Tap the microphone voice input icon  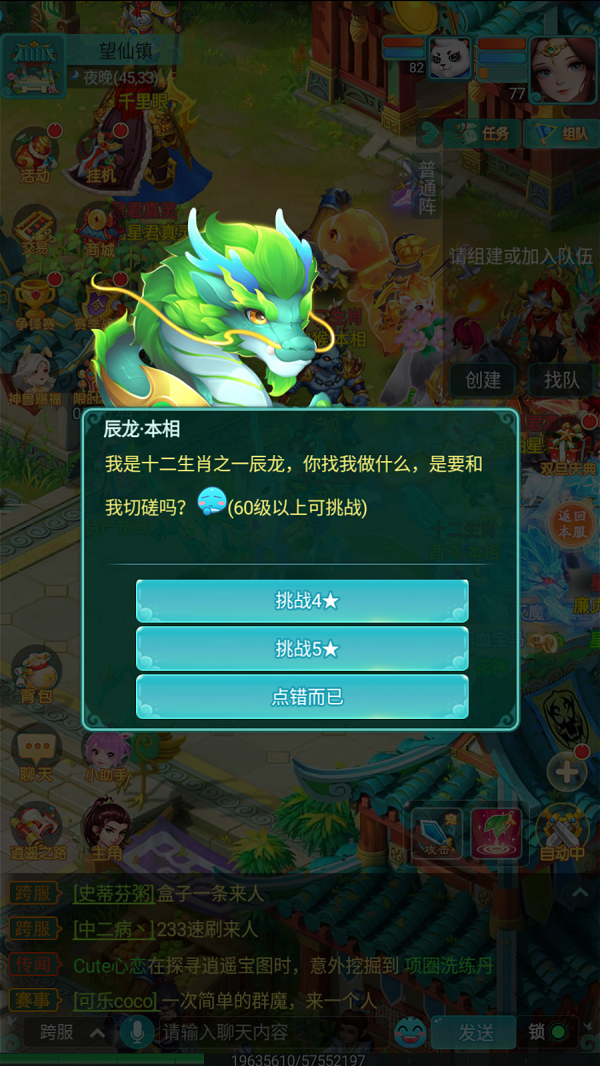[135, 1031]
